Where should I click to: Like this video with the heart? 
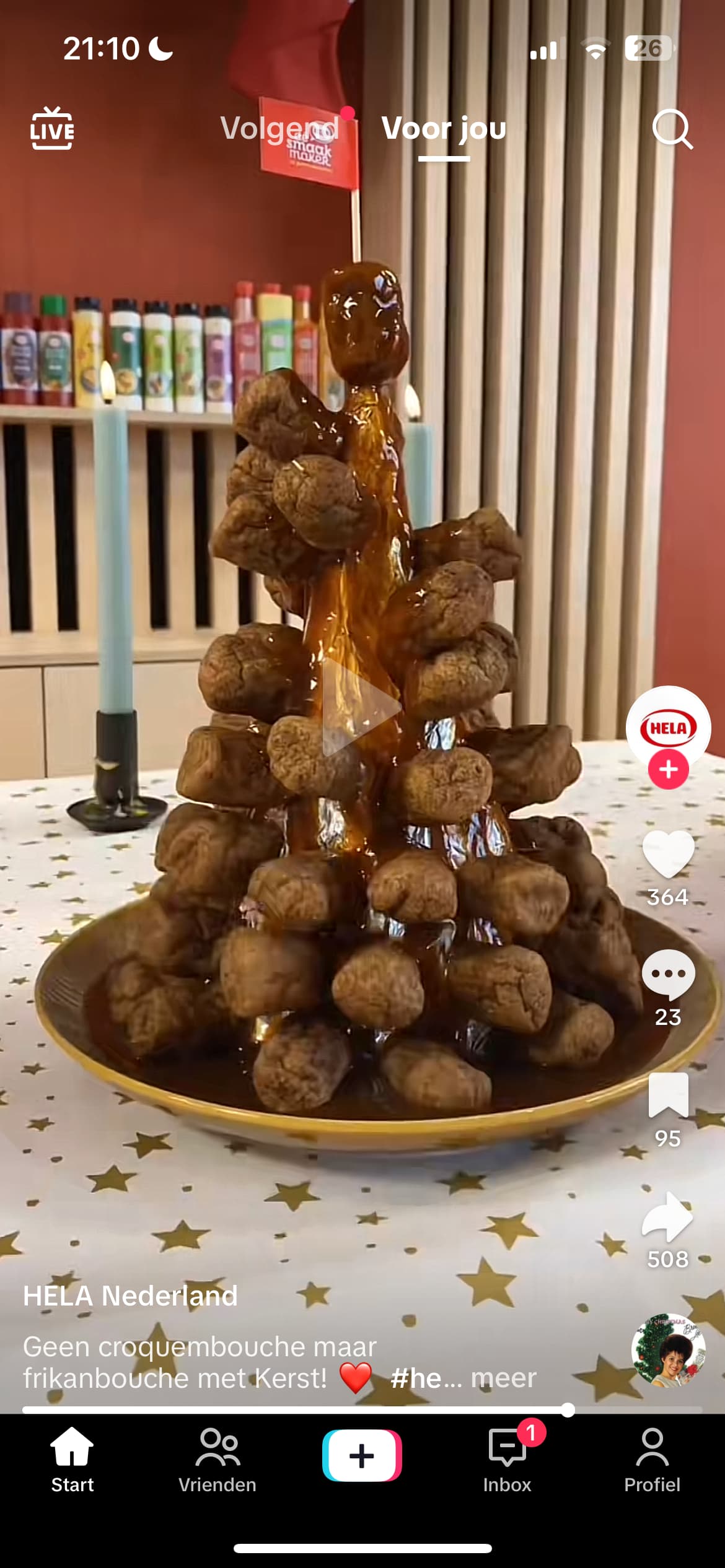coord(668,854)
